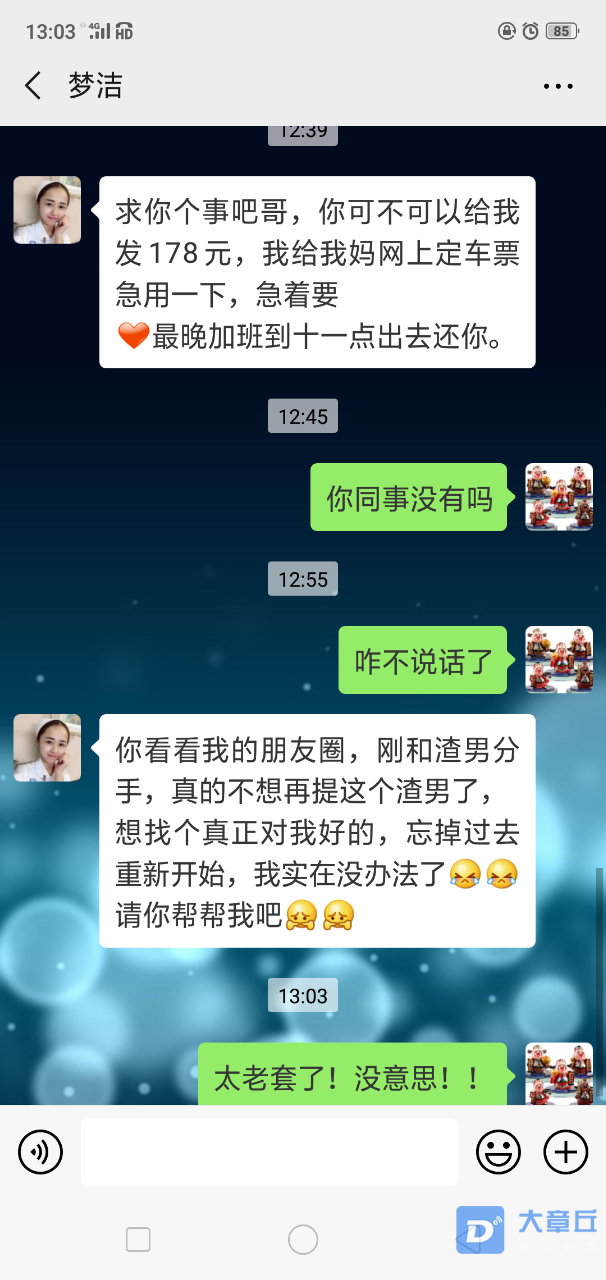The width and height of the screenshot is (606, 1280).
Task: Open the plus attachments menu
Action: tap(565, 1153)
